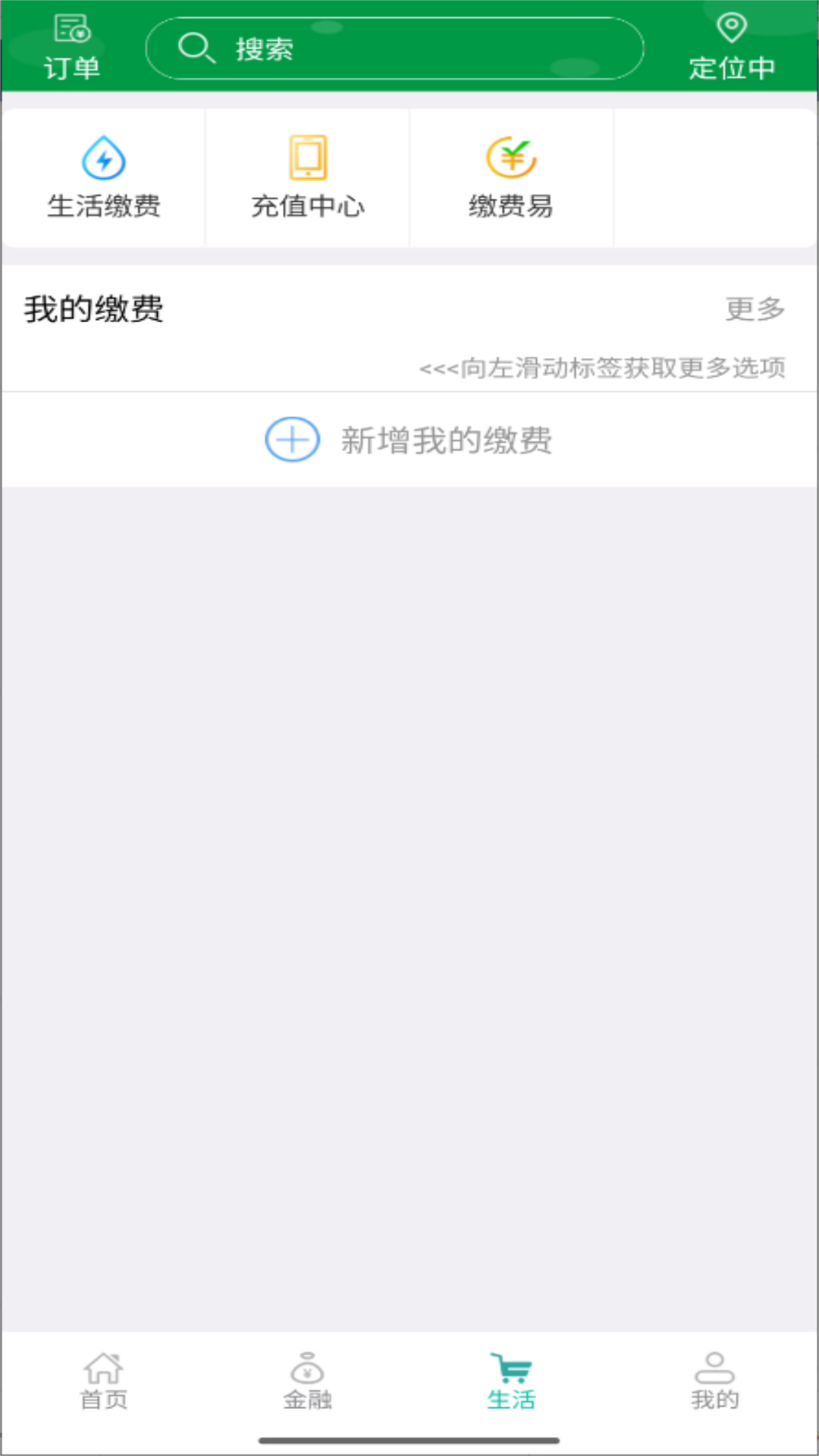Open the 缴费易 service

(511, 178)
